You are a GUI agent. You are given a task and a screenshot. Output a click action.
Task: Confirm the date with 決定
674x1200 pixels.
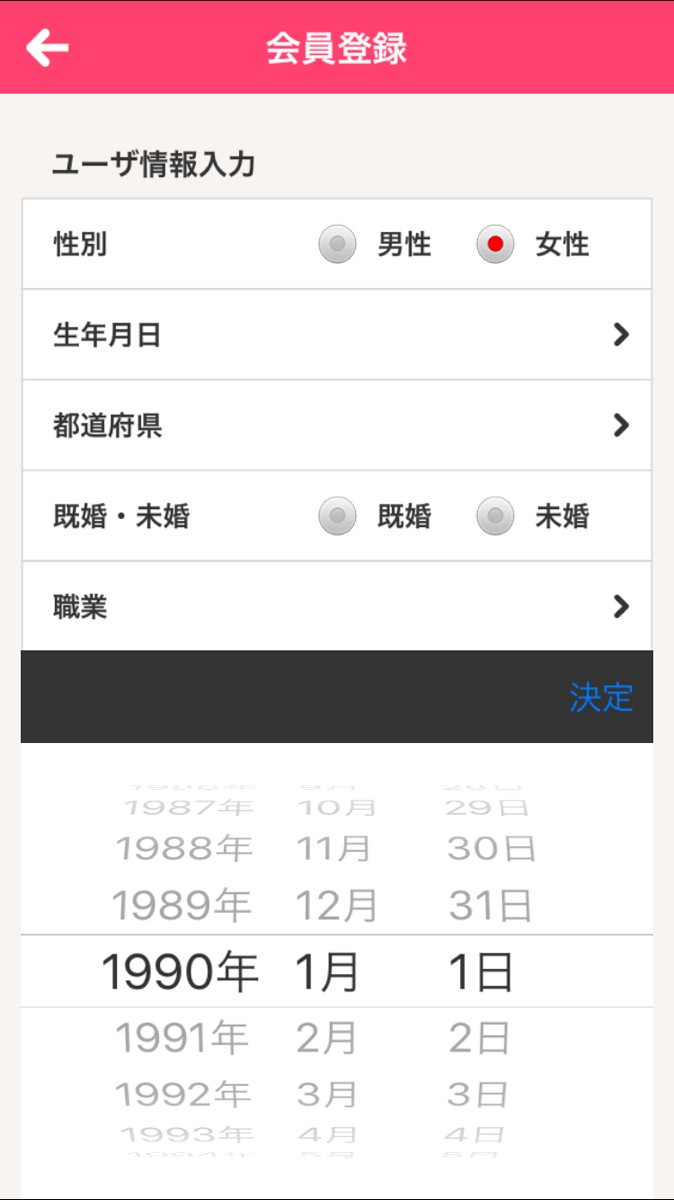coord(601,697)
